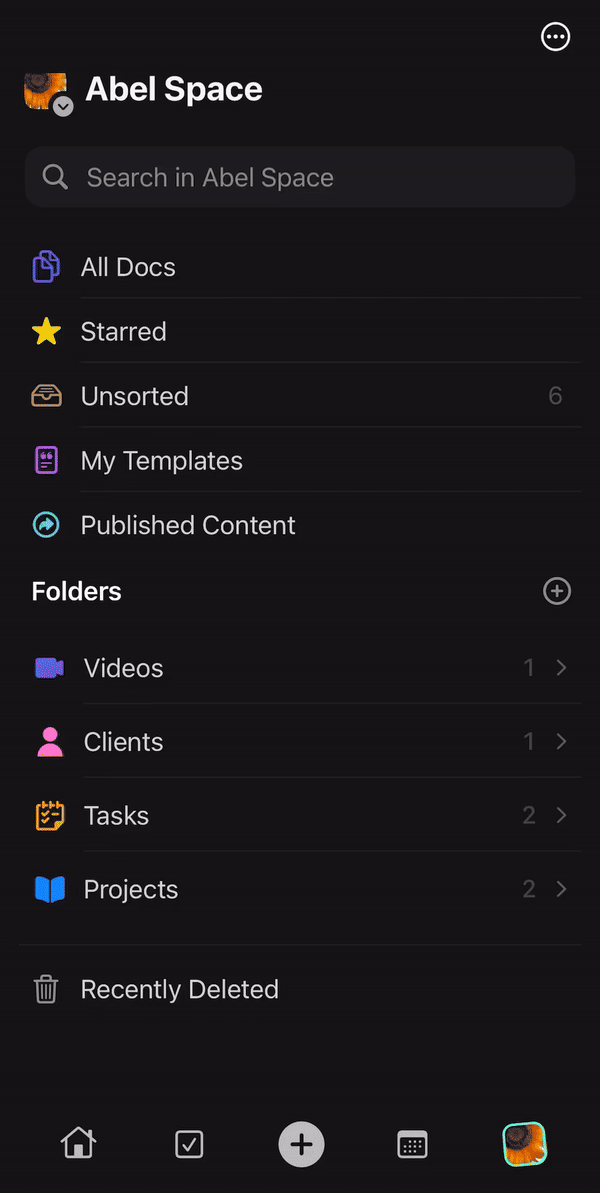Open the Projects folder

[x=300, y=889]
